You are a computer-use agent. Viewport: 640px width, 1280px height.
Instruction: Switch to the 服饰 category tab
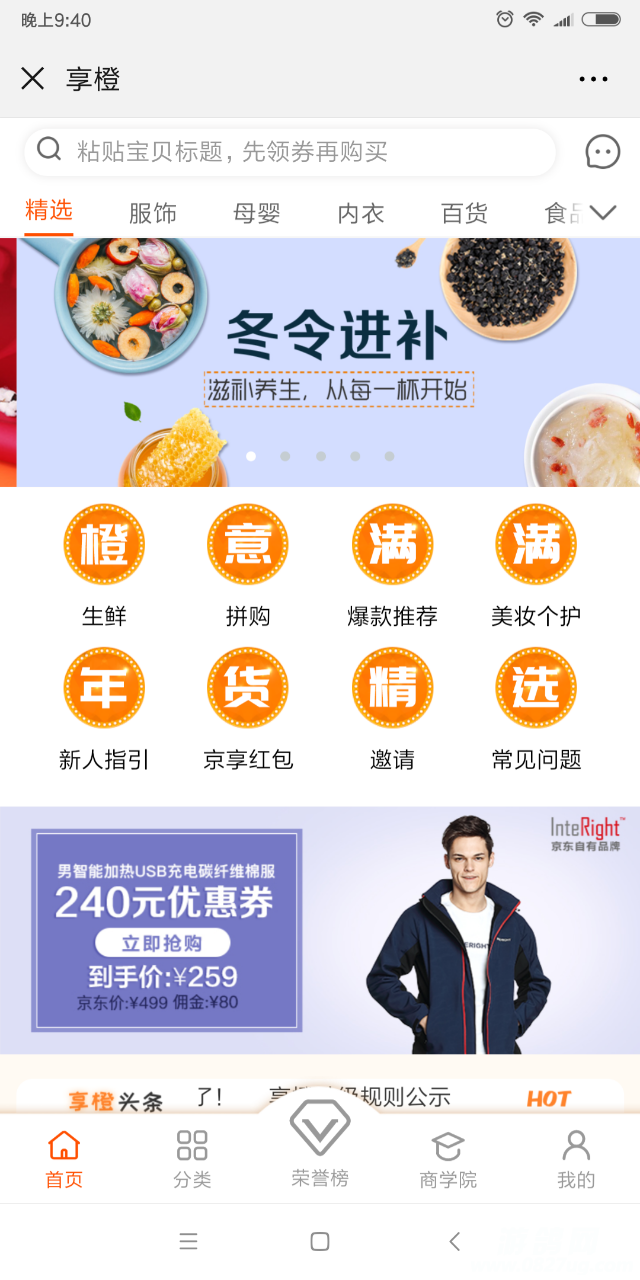click(x=153, y=213)
